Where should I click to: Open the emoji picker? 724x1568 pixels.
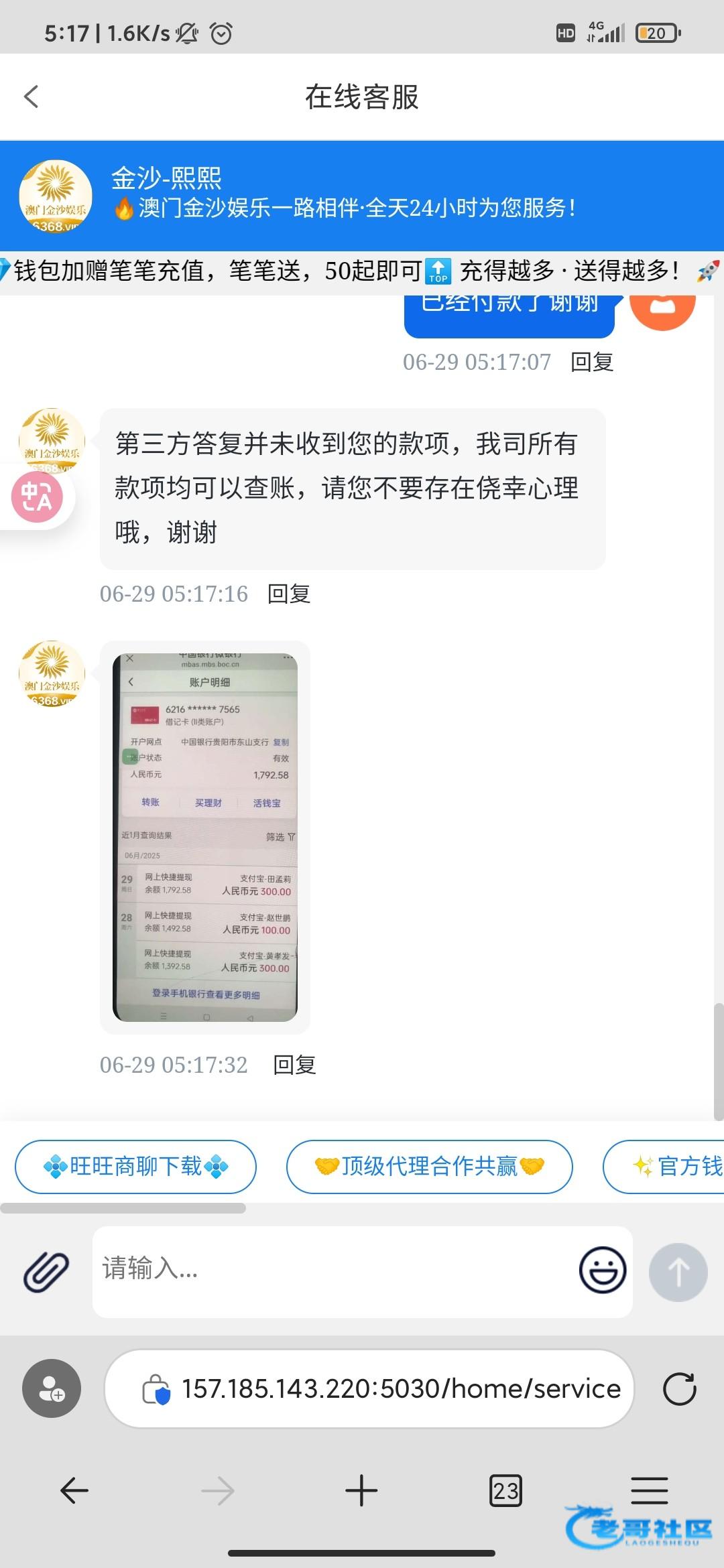coord(602,1270)
